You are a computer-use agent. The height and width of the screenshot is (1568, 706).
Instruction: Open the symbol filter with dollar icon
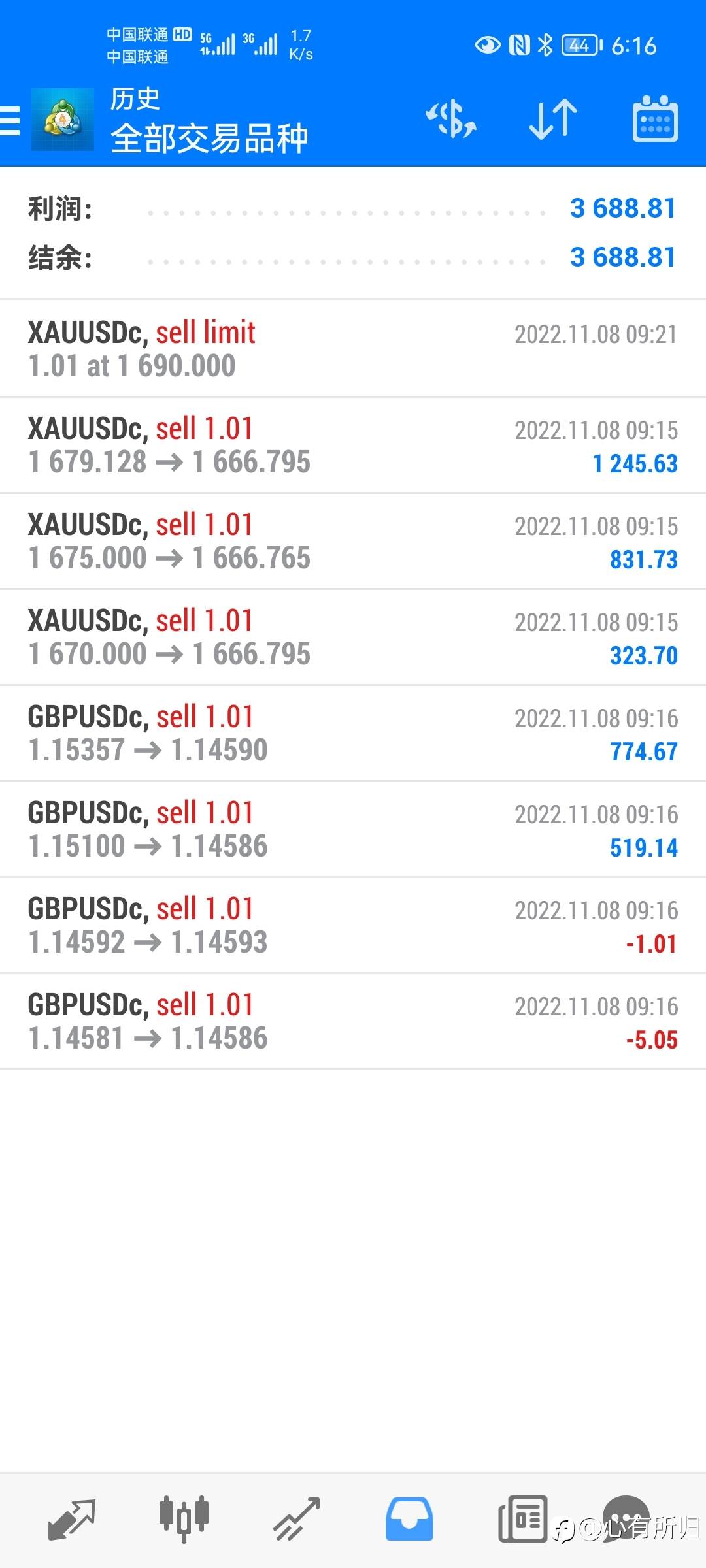pyautogui.click(x=451, y=120)
